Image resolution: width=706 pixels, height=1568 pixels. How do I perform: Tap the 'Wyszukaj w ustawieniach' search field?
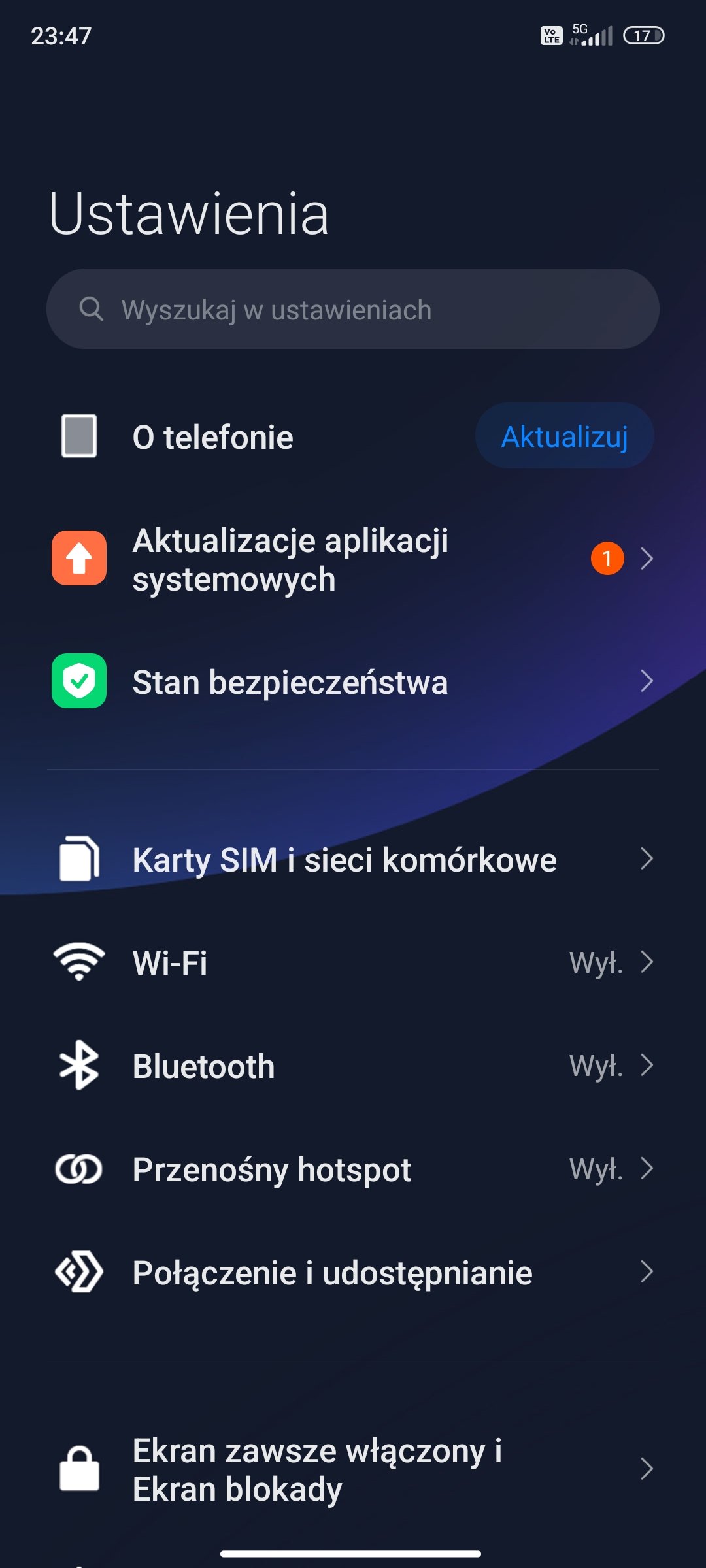click(x=353, y=309)
